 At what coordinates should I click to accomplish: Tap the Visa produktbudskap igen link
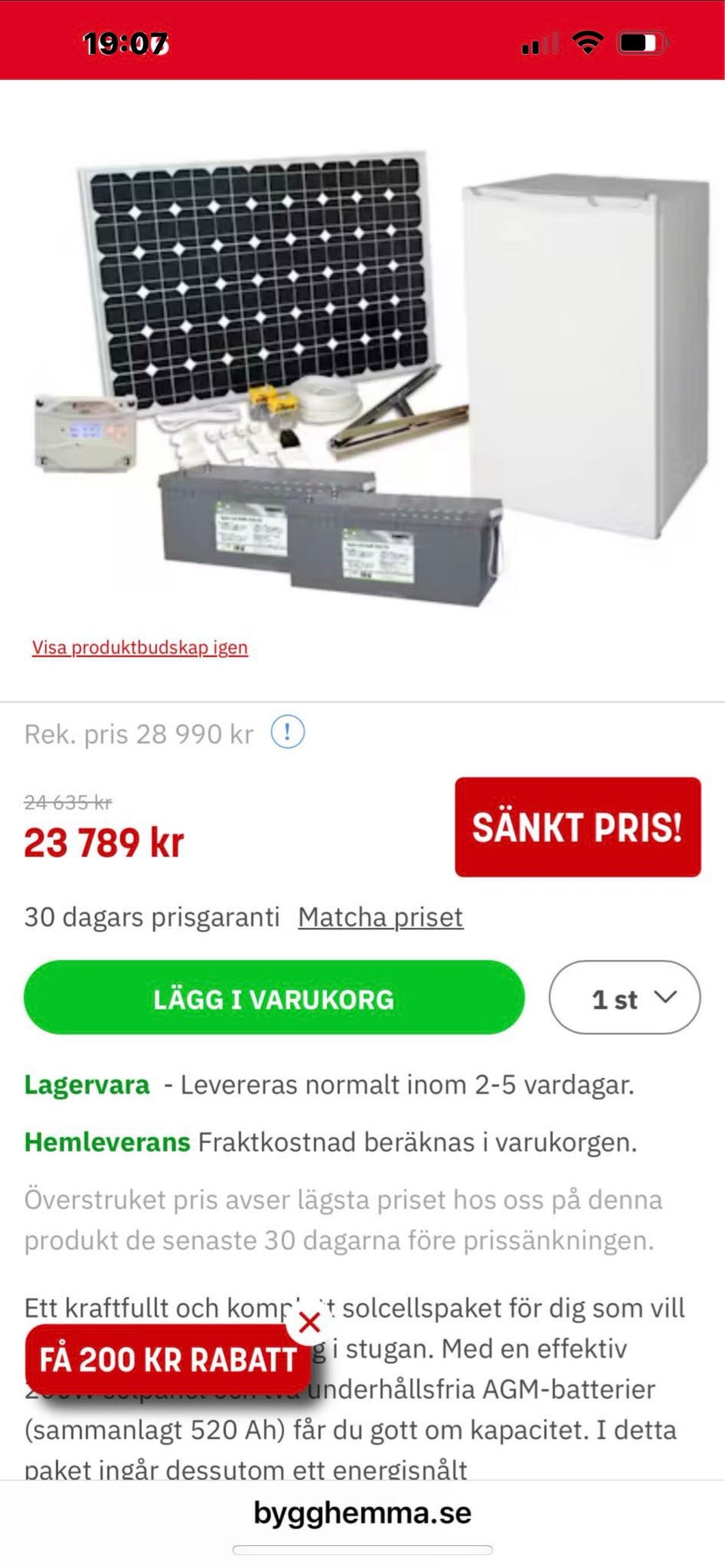(140, 648)
